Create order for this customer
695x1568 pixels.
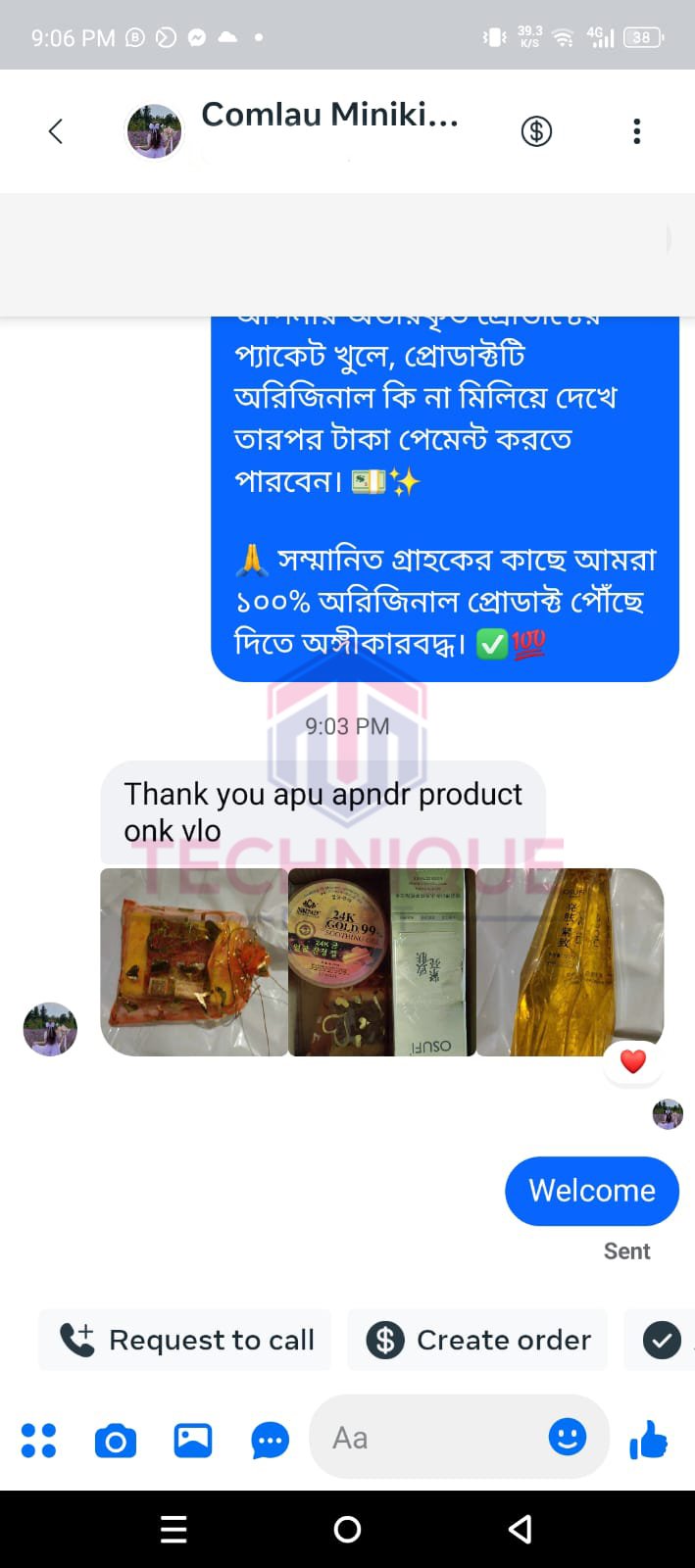pyautogui.click(x=478, y=1340)
